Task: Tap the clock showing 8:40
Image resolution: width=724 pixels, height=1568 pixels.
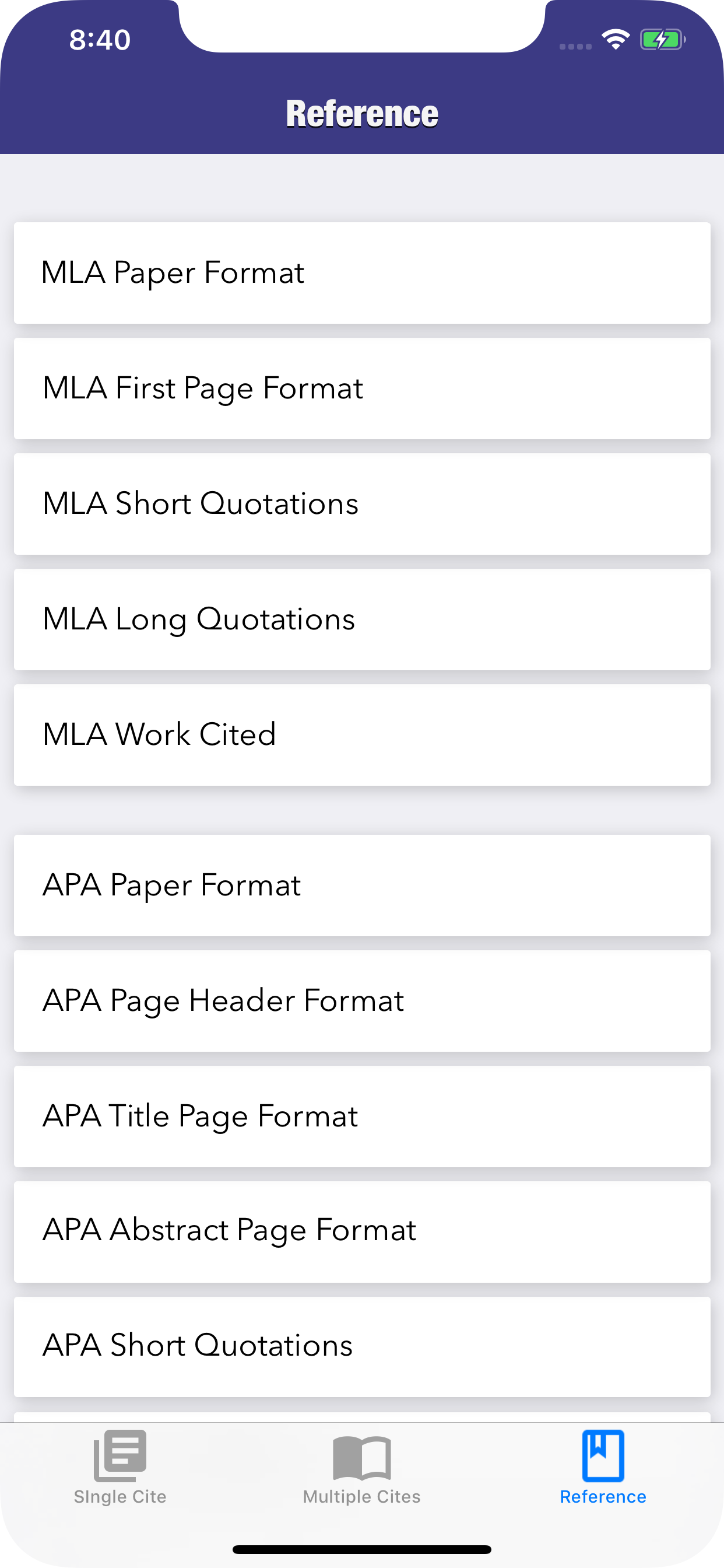Action: pyautogui.click(x=100, y=40)
